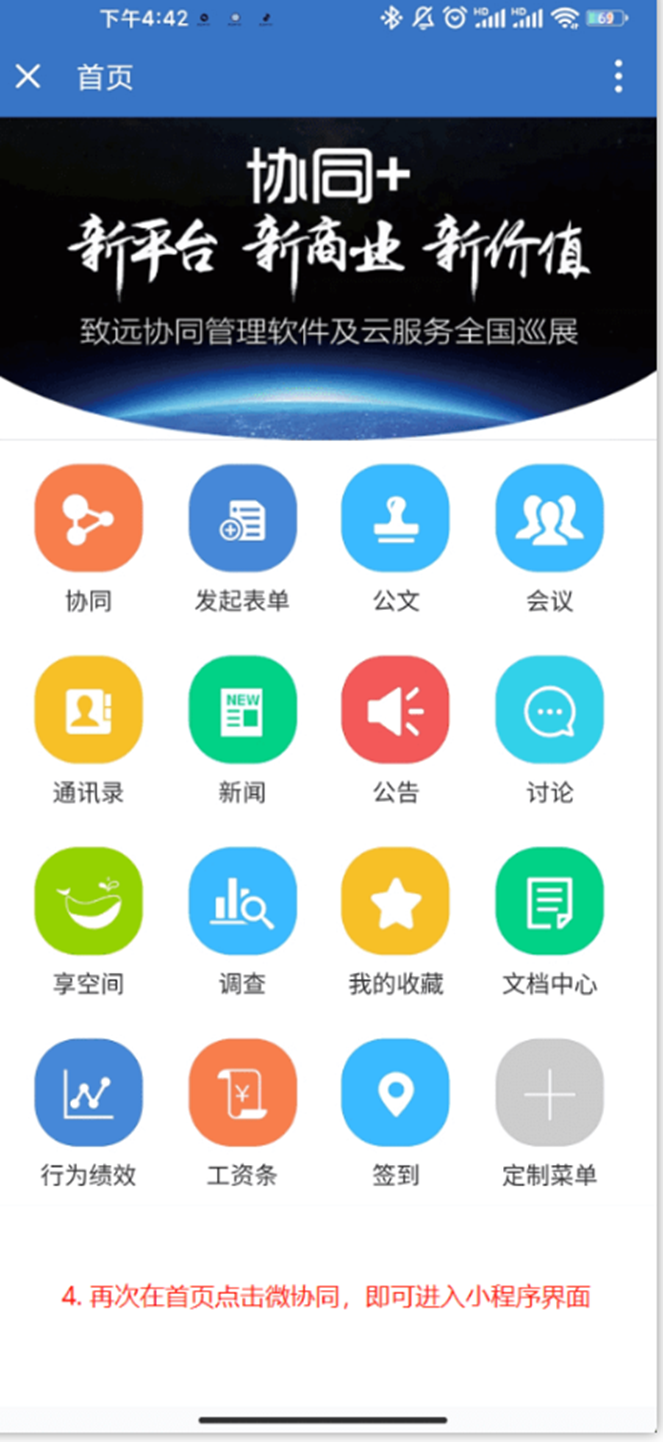
Task: Open 享空间 space
Action: click(x=88, y=901)
